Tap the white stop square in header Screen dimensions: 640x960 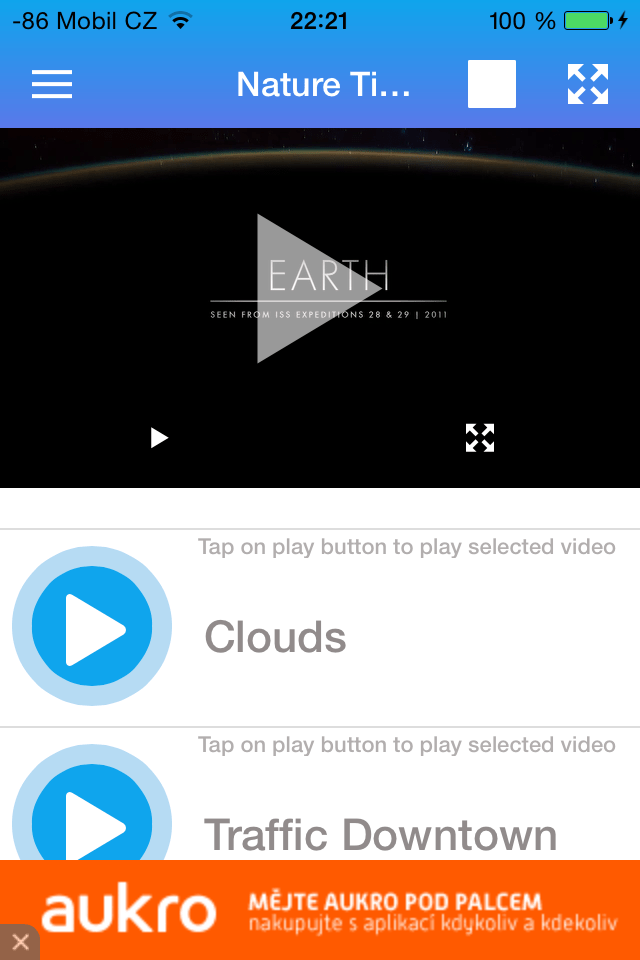click(492, 84)
